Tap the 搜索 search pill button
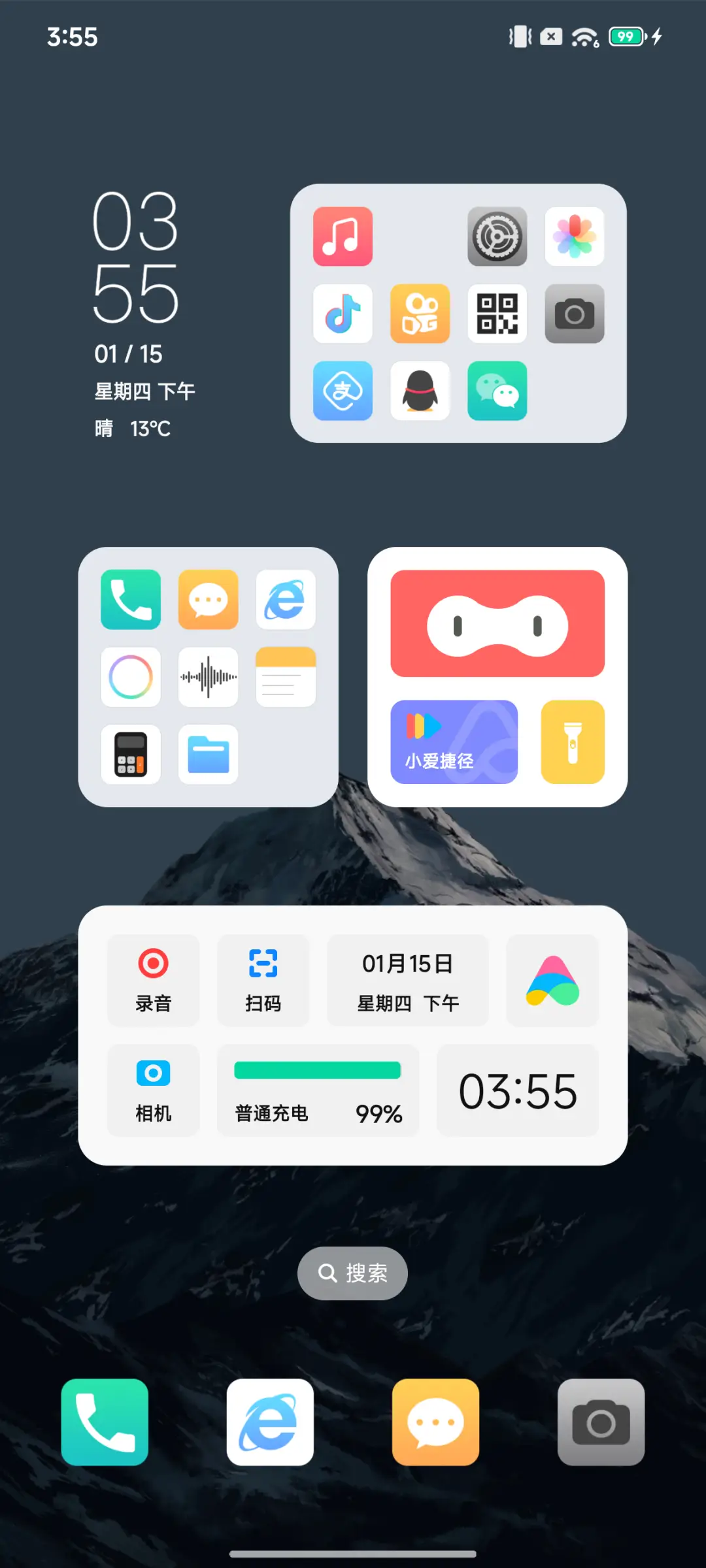 coord(352,1273)
